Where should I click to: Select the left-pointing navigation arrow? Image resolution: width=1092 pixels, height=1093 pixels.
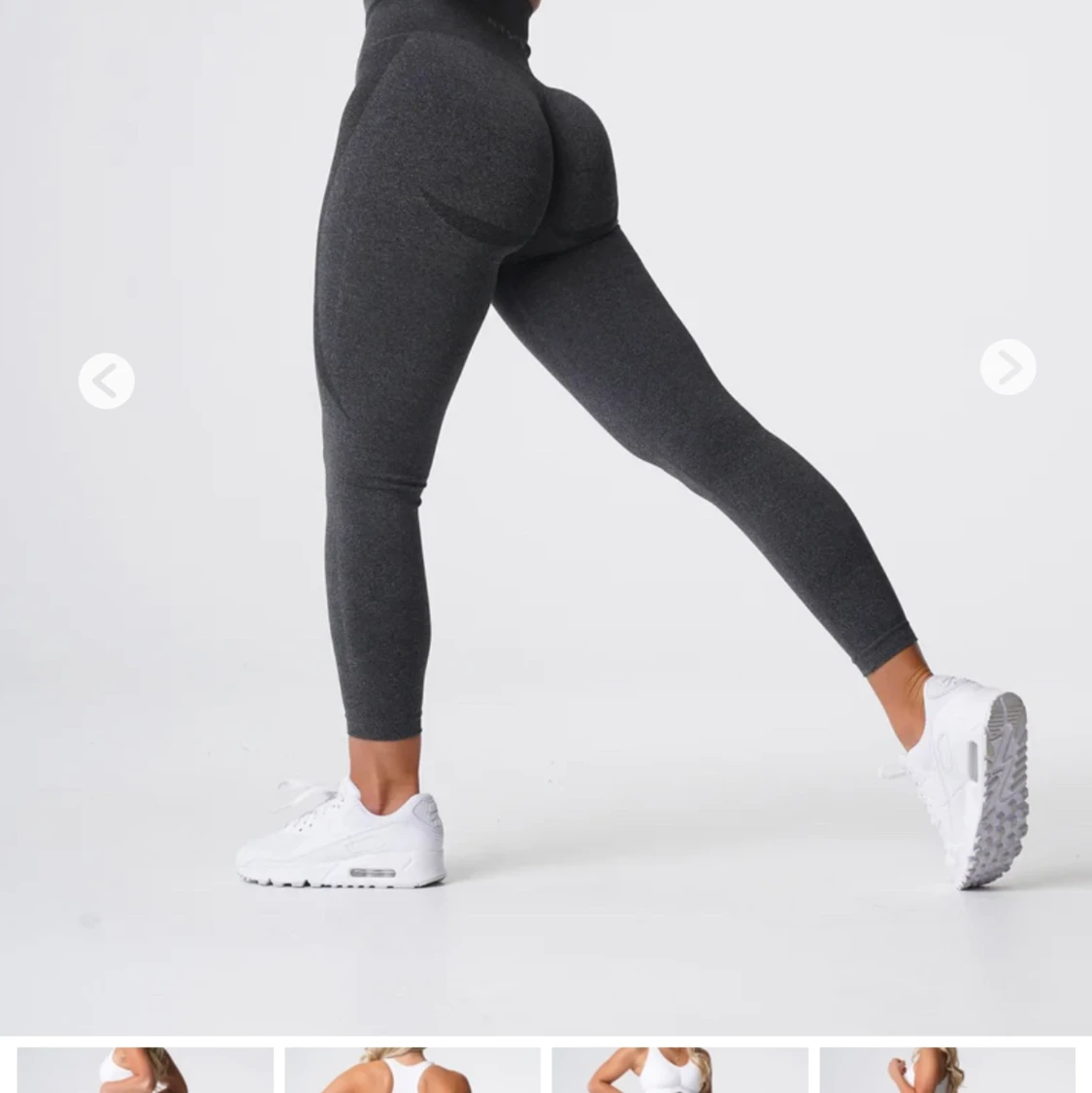(106, 381)
